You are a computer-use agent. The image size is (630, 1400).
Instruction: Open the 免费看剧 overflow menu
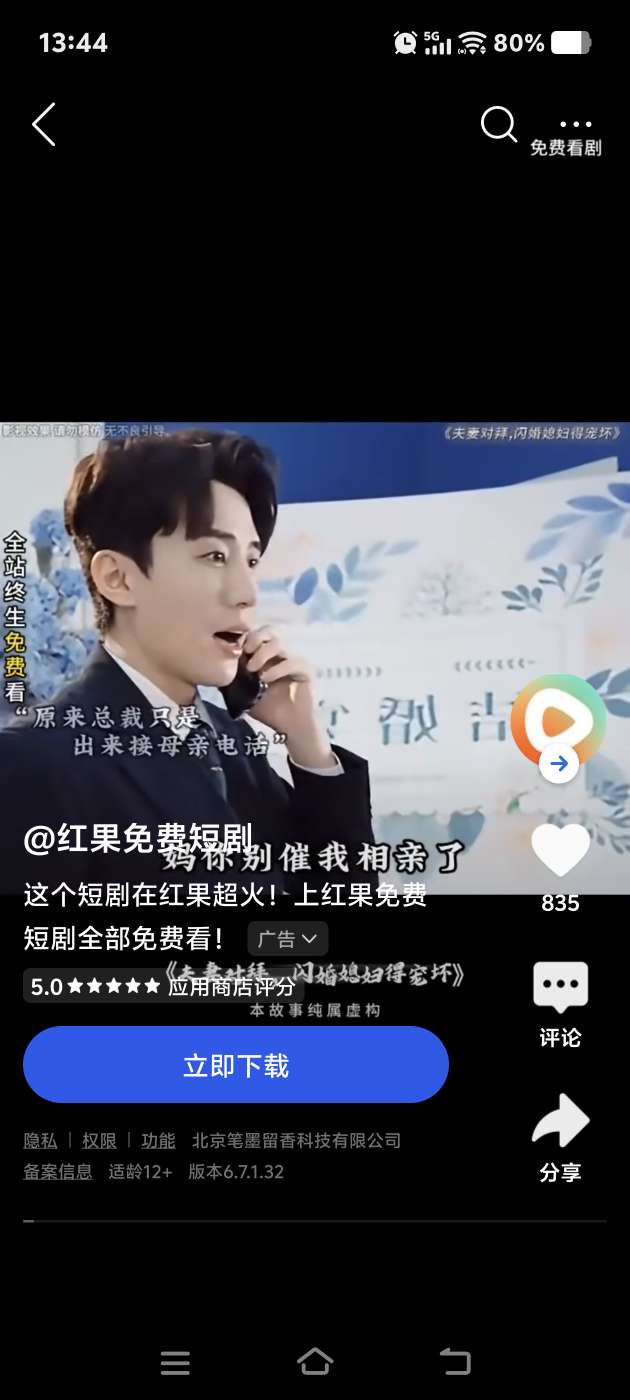566,134
